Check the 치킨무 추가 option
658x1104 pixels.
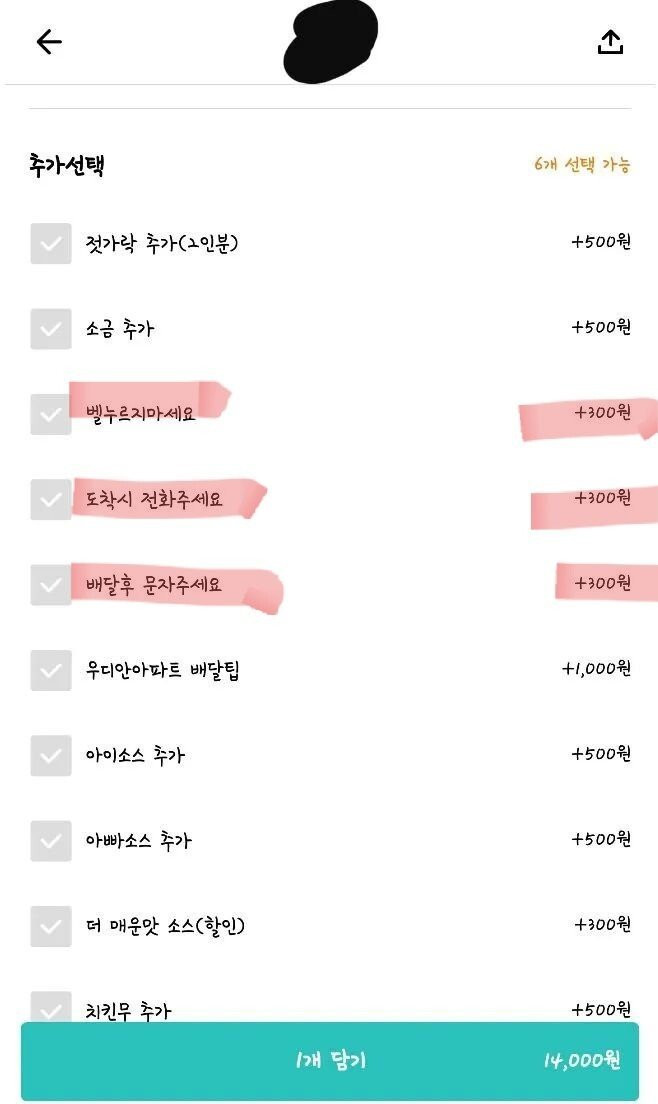pyautogui.click(x=51, y=1008)
